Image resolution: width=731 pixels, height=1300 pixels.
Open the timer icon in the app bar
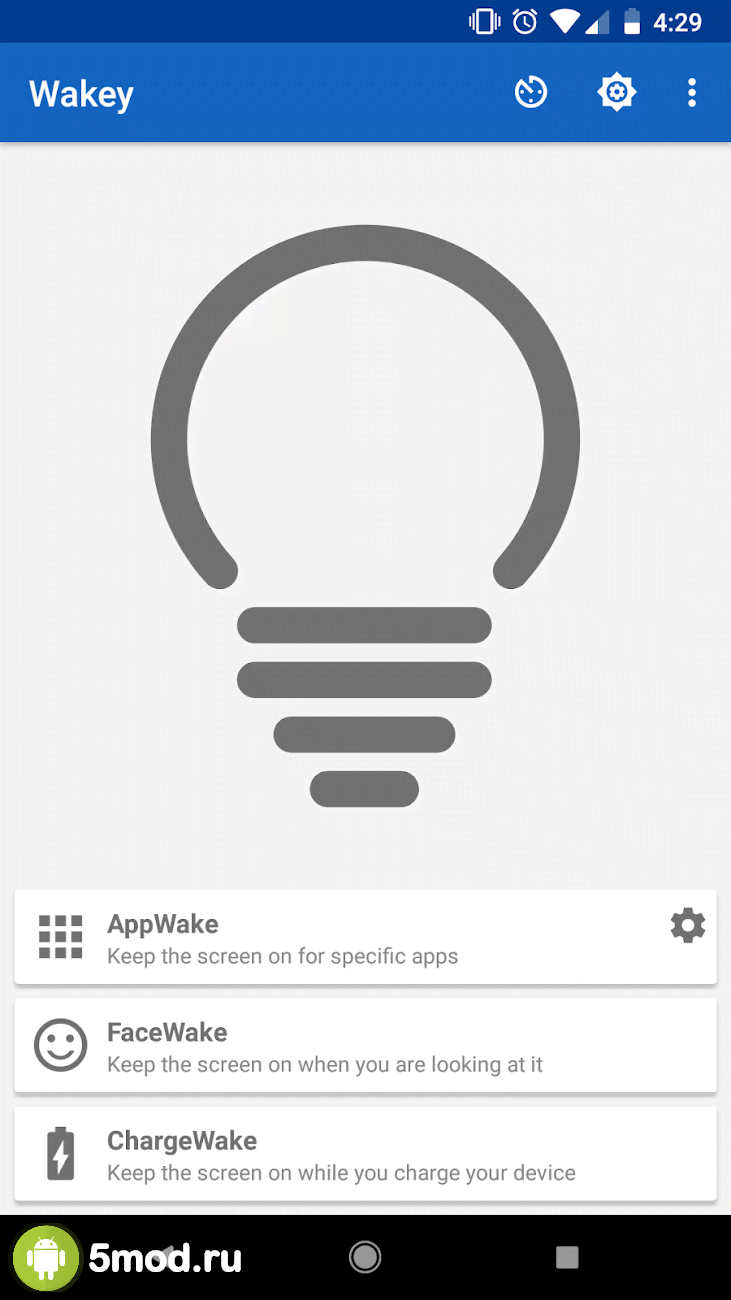(531, 93)
